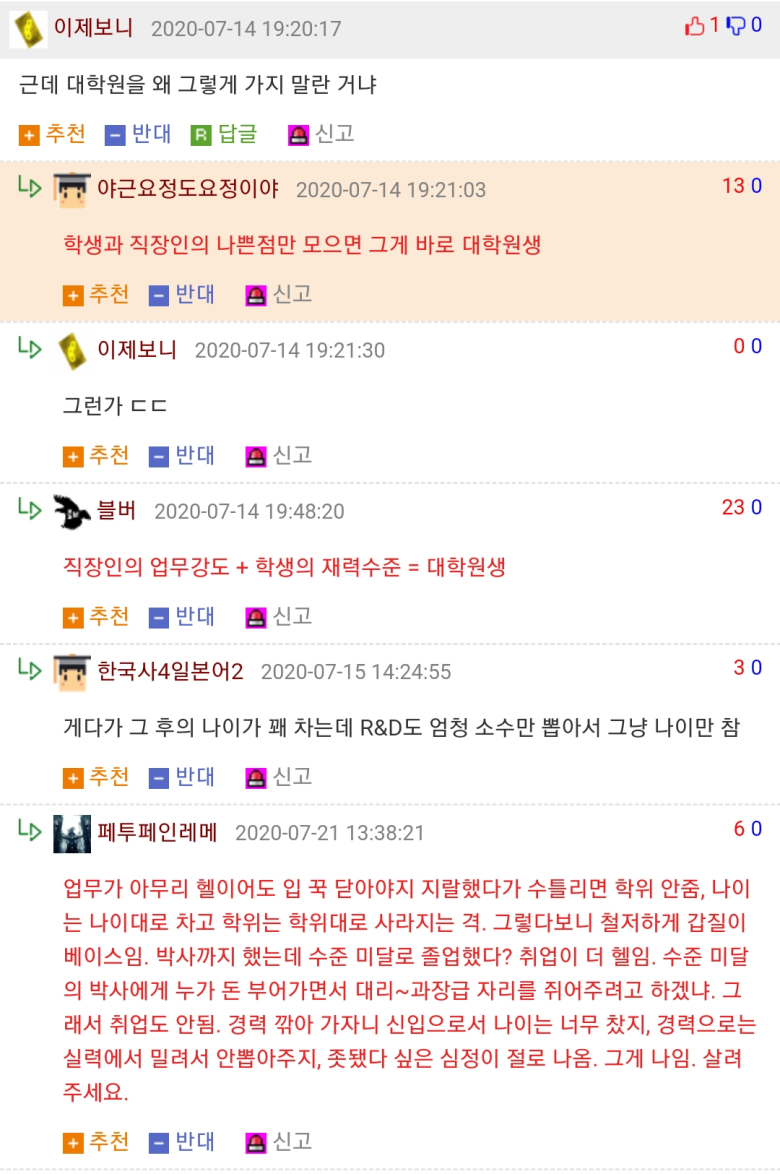Open 야근요정도요정이야's user profile
Viewport: 780px width, 1174px height.
coord(187,189)
